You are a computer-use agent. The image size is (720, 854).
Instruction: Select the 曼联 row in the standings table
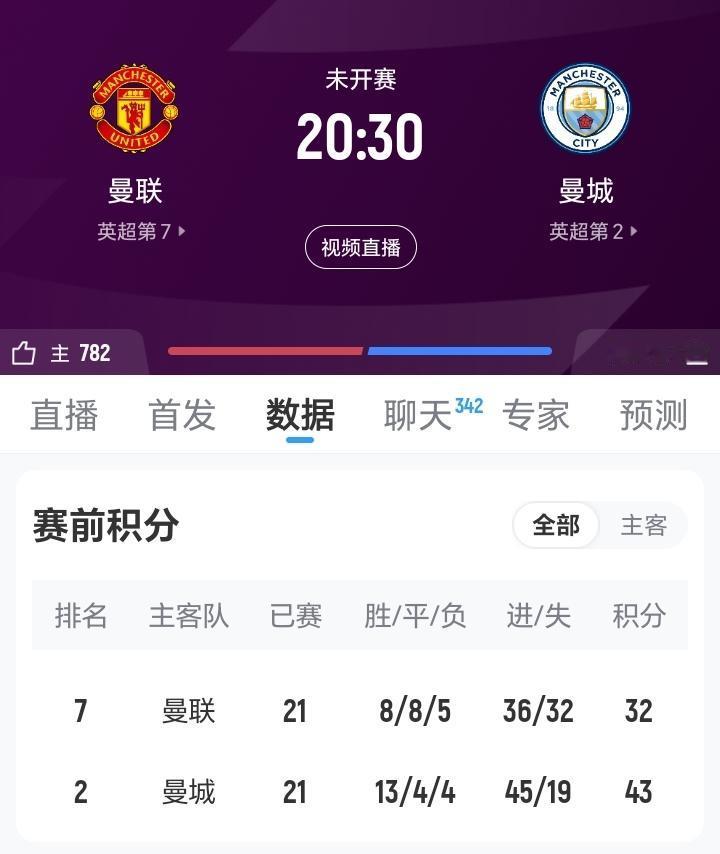[360, 709]
